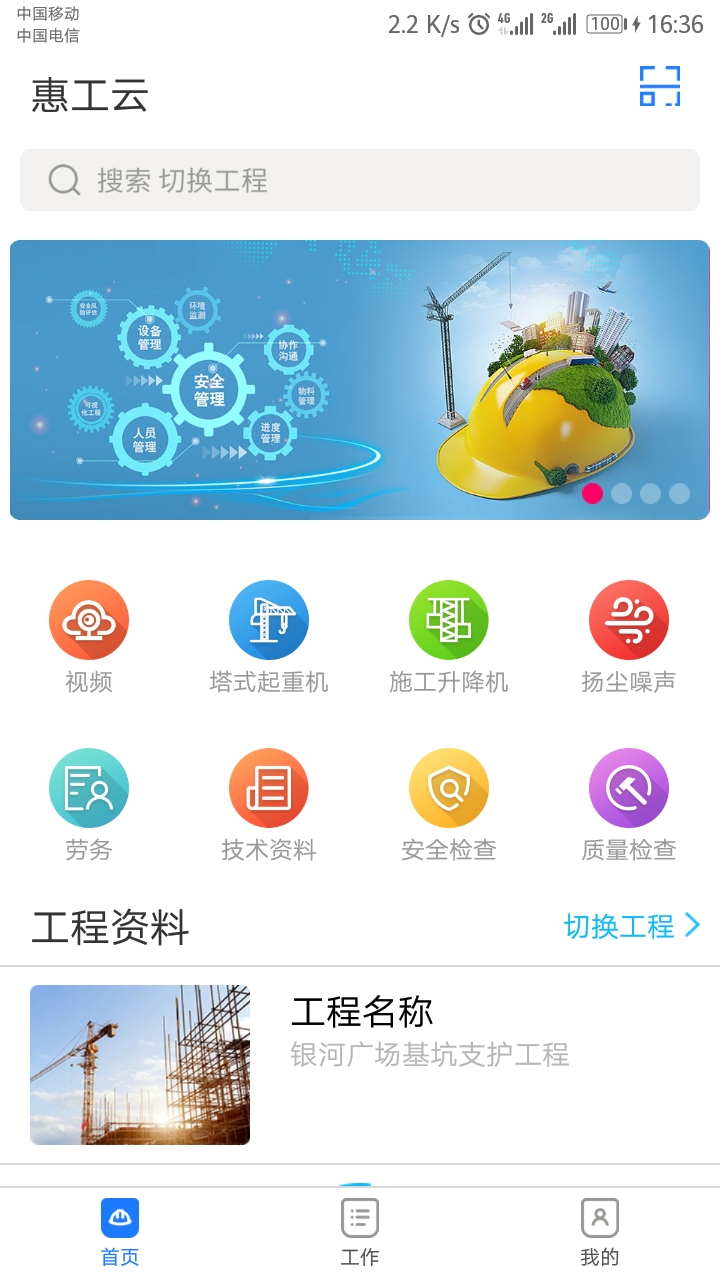The image size is (720, 1280).
Task: Open the 我的 profile tab icon
Action: pos(599,1217)
